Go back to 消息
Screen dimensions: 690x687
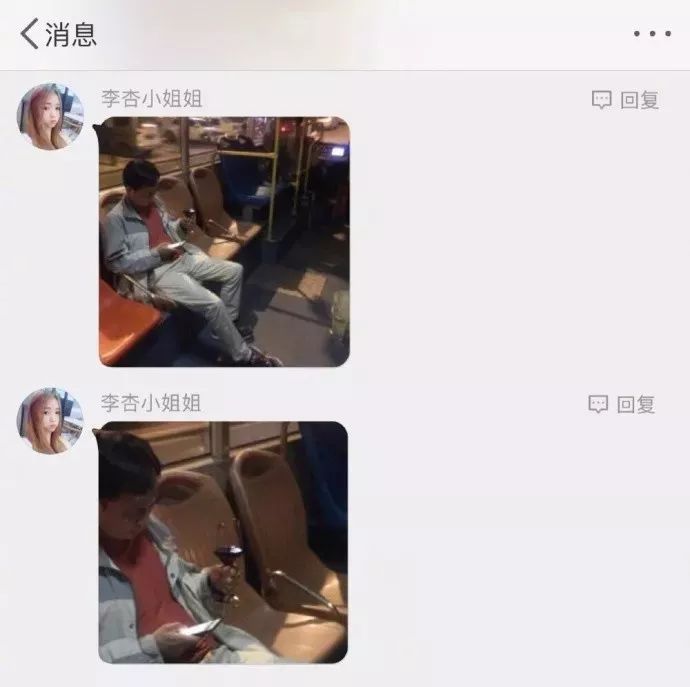click(x=58, y=35)
